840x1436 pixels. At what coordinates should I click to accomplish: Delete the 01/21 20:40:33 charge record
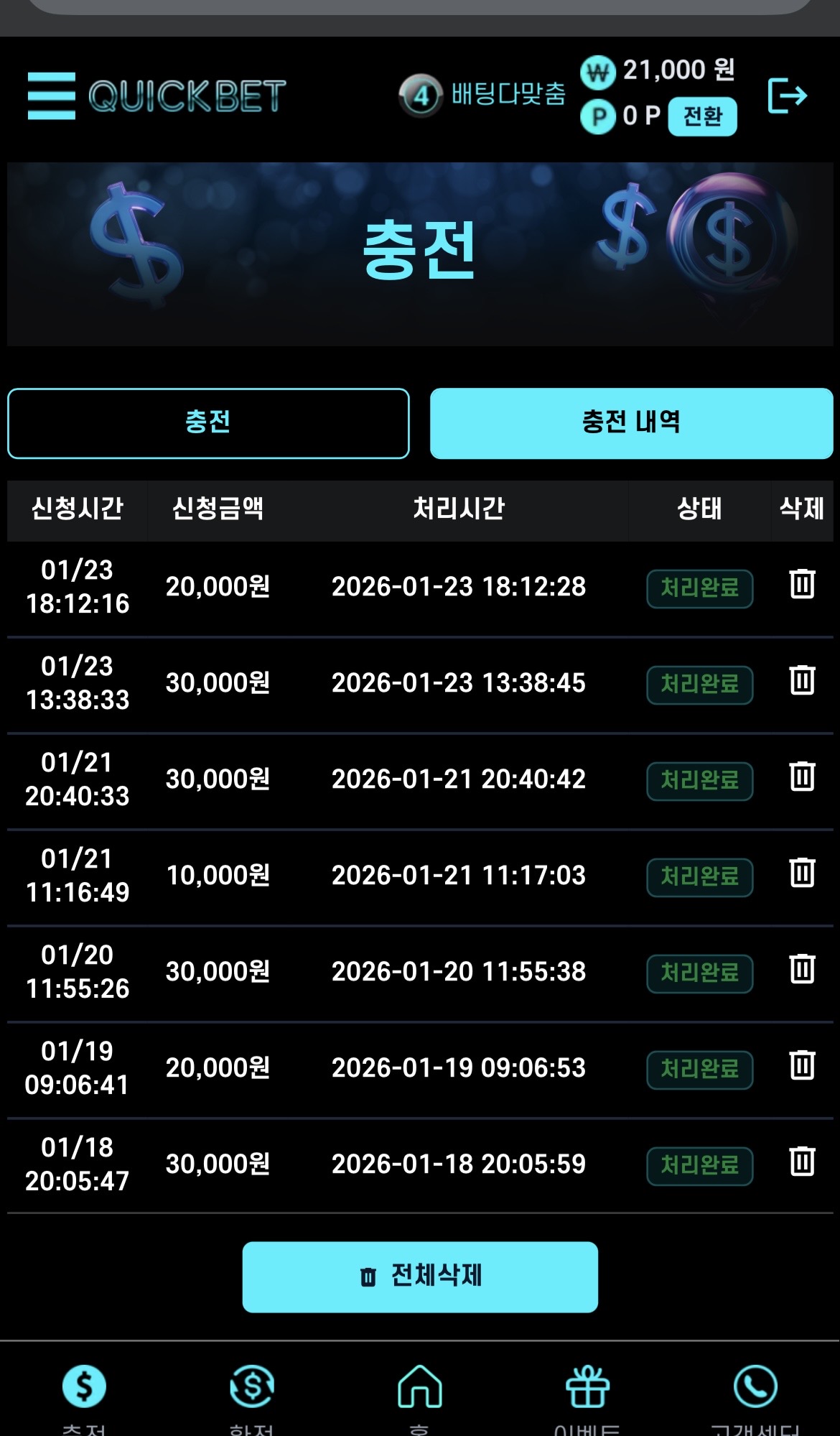(802, 777)
